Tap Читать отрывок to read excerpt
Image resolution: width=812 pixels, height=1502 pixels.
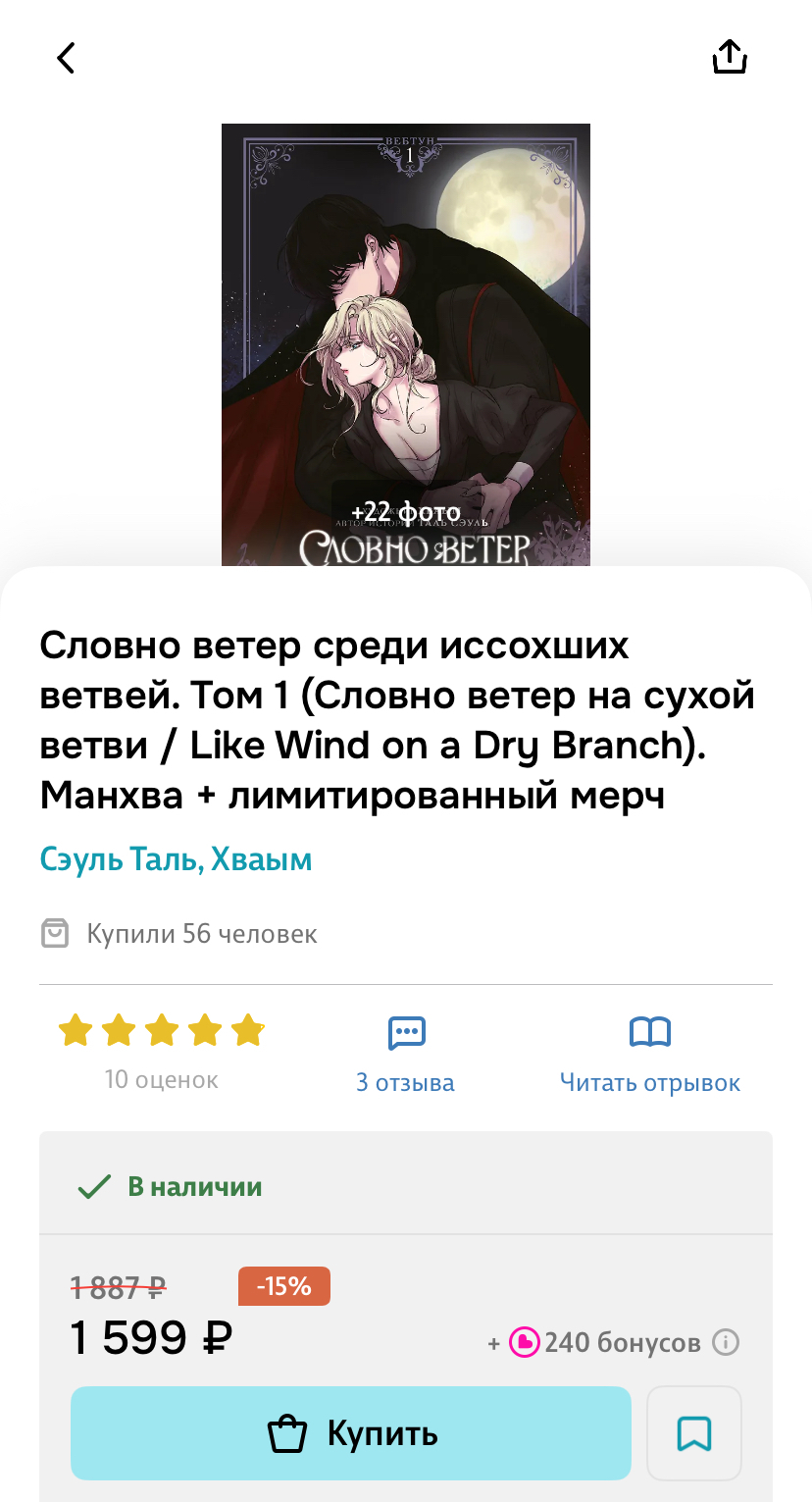649,1055
